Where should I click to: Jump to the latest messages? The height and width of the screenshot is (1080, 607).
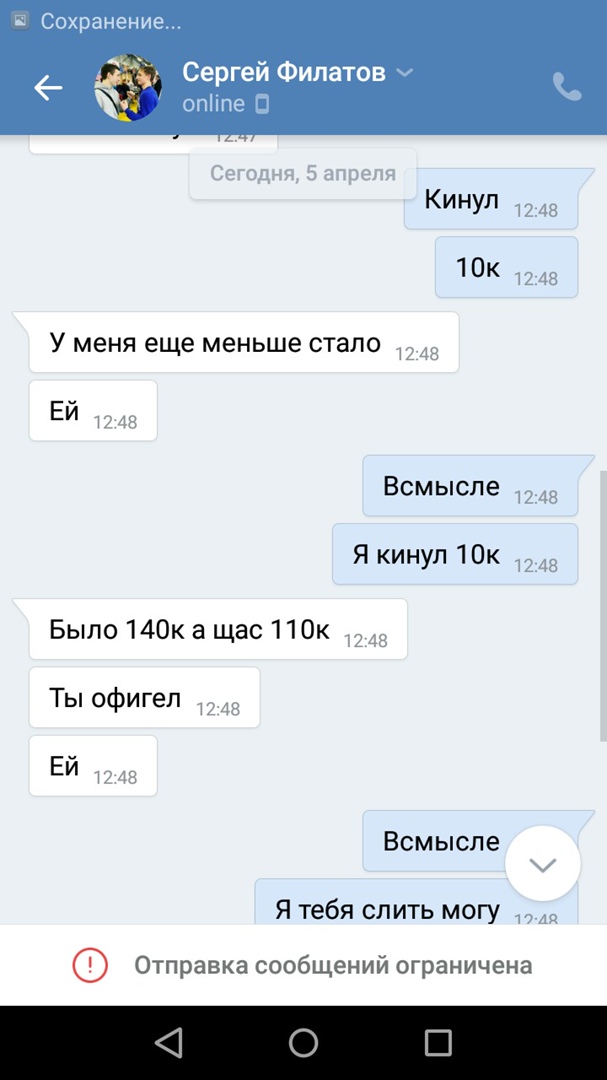(x=543, y=865)
